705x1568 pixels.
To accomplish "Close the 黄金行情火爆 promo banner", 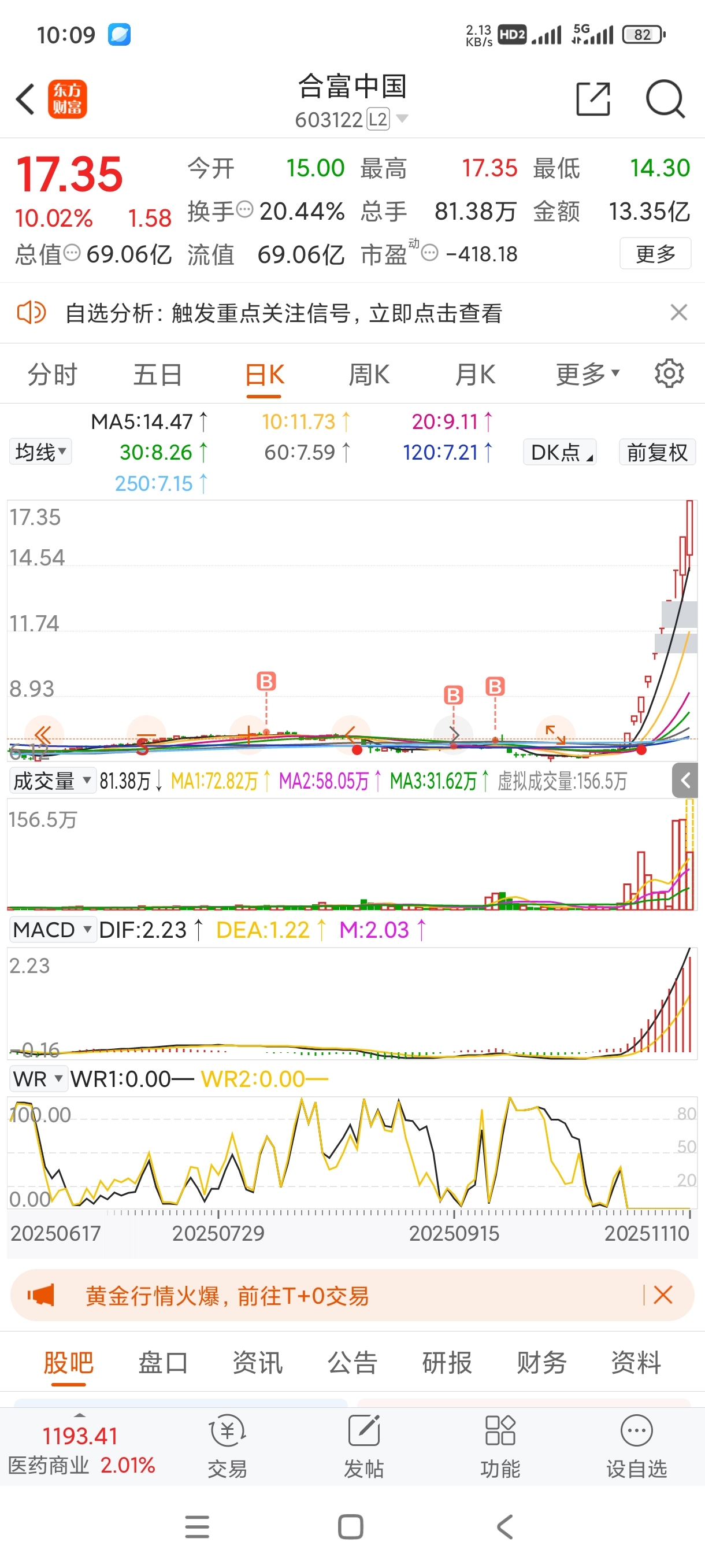I will (x=662, y=1295).
